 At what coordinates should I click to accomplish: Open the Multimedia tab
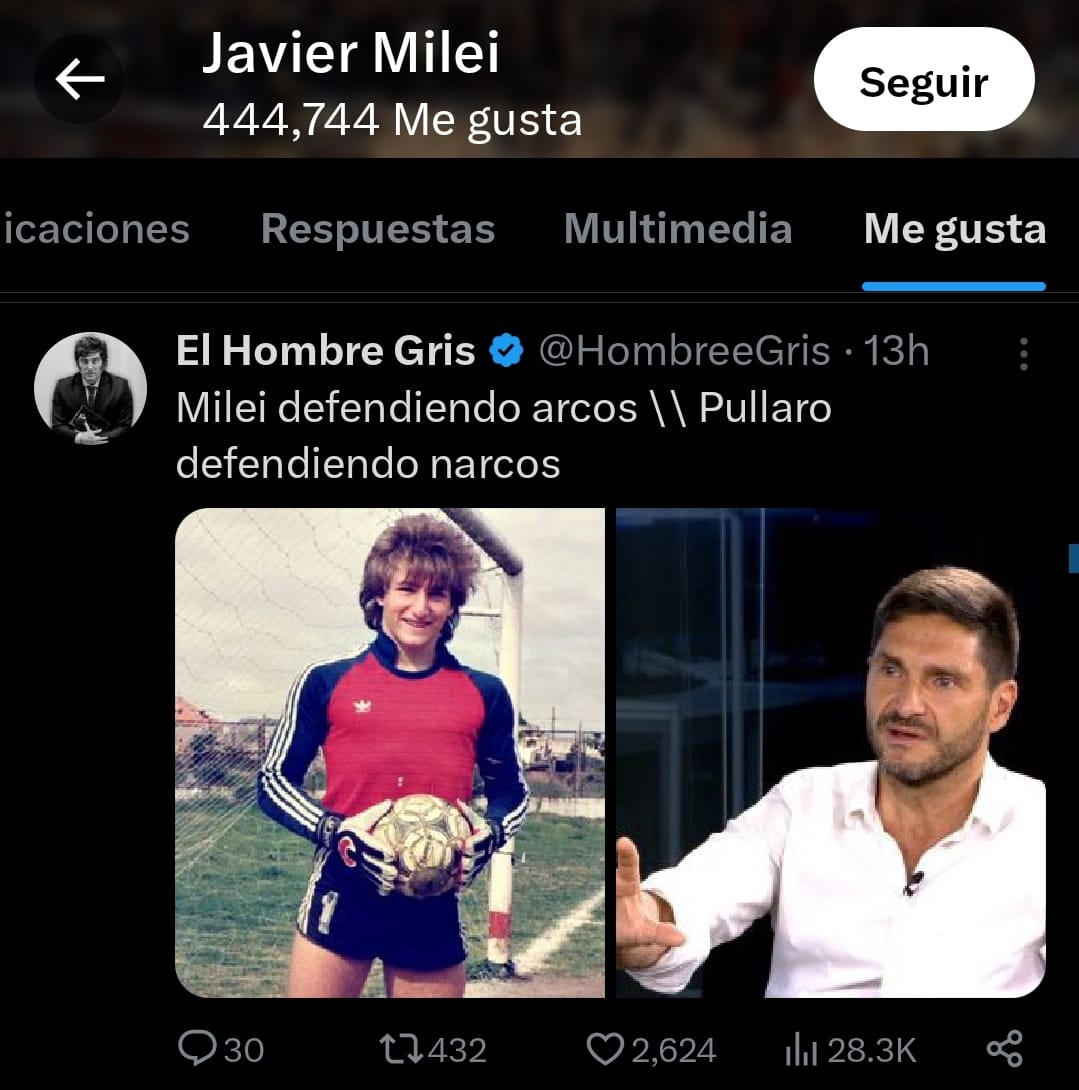(x=677, y=229)
